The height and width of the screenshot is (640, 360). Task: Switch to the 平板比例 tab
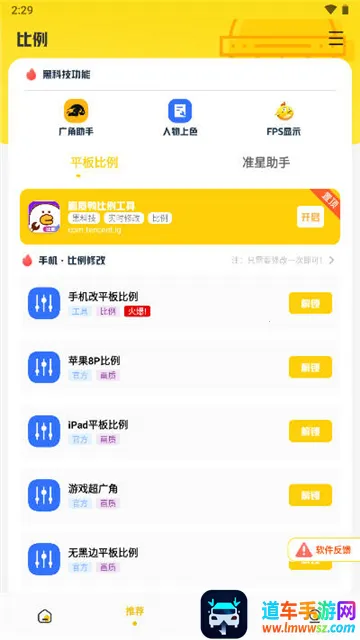coord(94,162)
